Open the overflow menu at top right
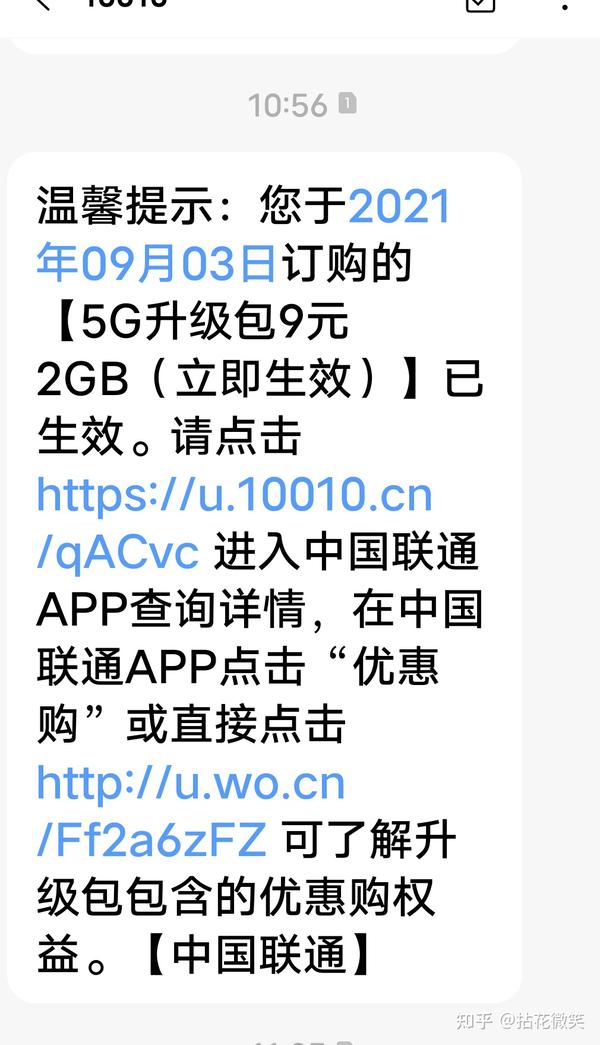 566,5
